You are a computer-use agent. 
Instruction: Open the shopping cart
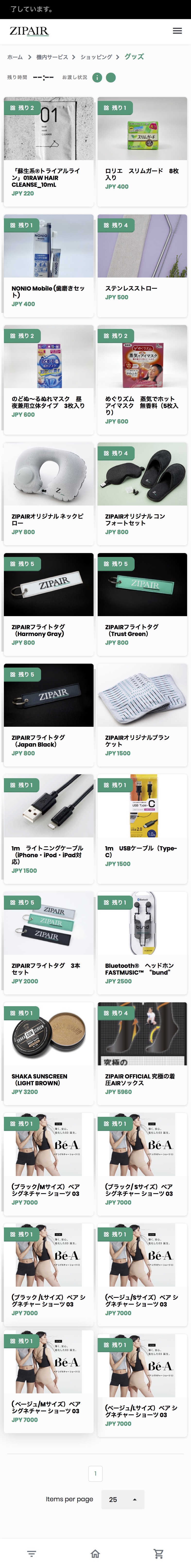tap(159, 1553)
